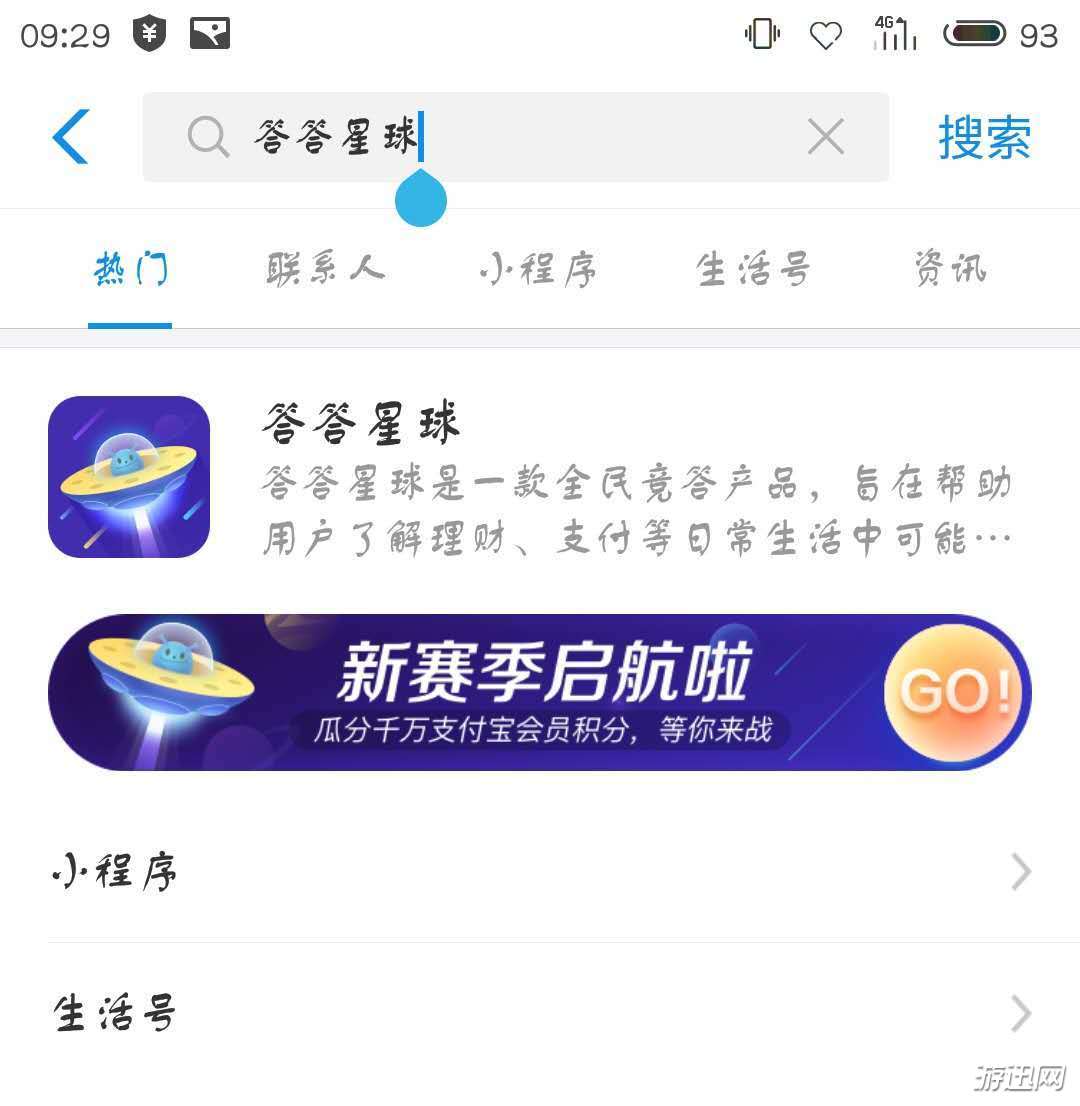This screenshot has height=1106, width=1080.
Task: Expand the 小程序 section chevron
Action: (1020, 871)
